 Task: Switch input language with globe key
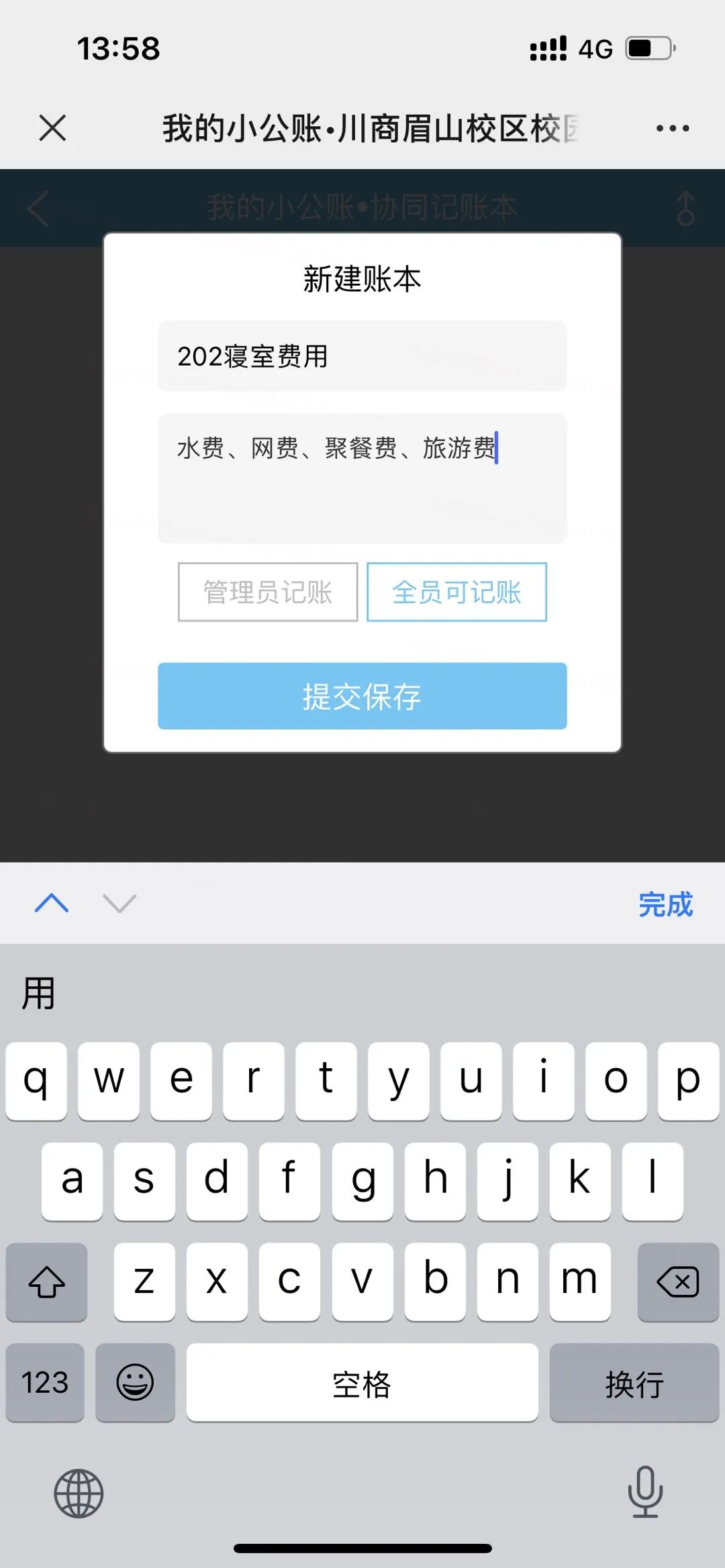click(x=79, y=1494)
